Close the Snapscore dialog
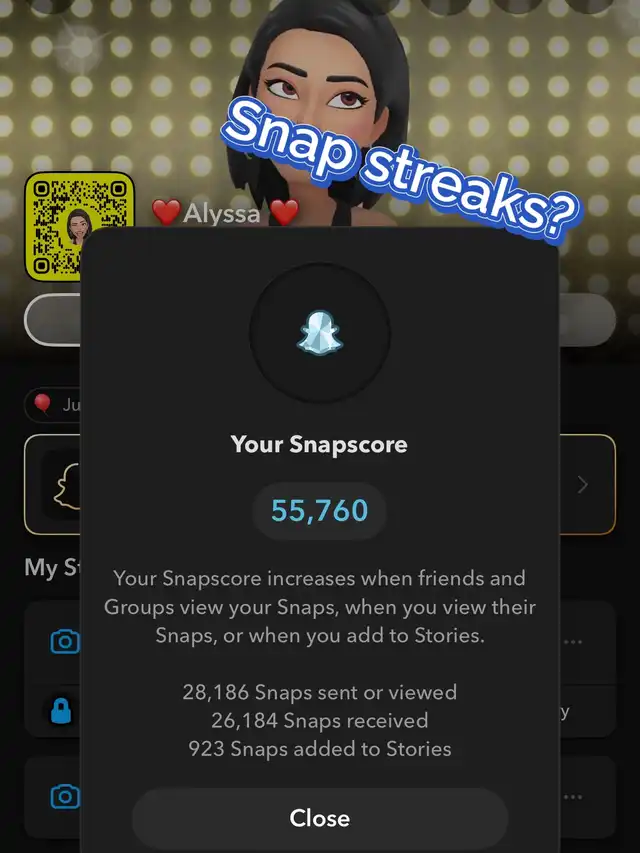The image size is (640, 853). (x=319, y=817)
